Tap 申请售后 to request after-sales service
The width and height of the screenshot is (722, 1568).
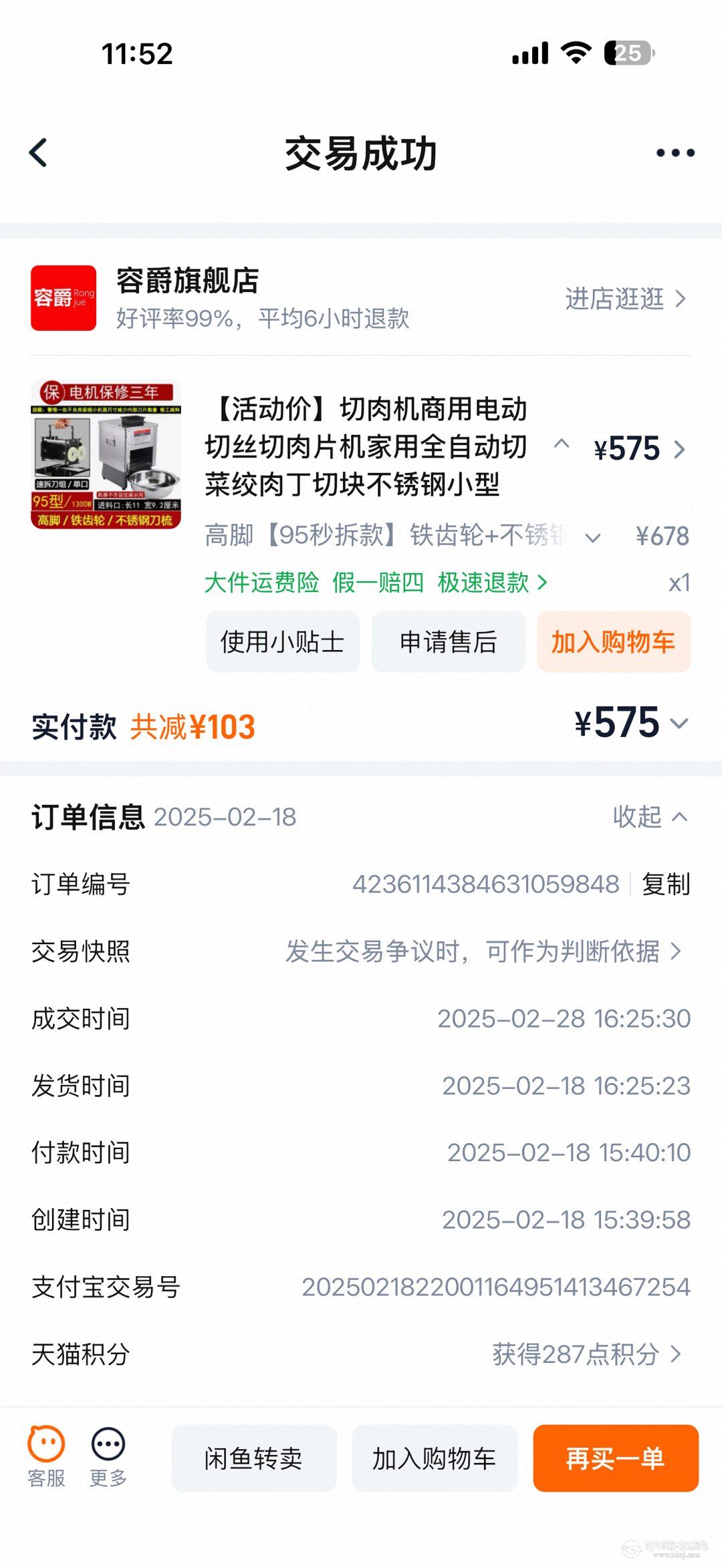pos(448,642)
